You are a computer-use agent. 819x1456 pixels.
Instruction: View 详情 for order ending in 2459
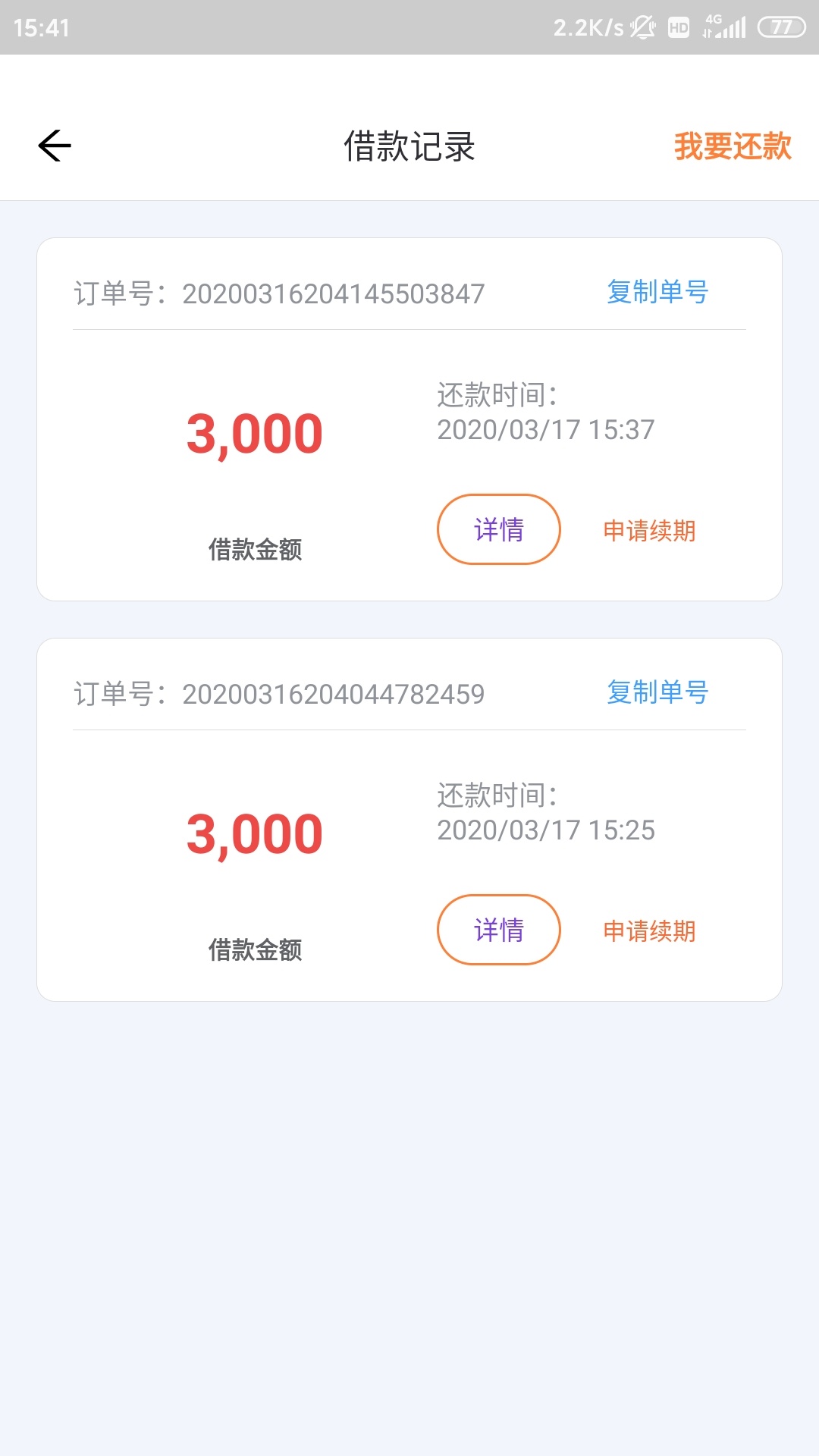[499, 930]
